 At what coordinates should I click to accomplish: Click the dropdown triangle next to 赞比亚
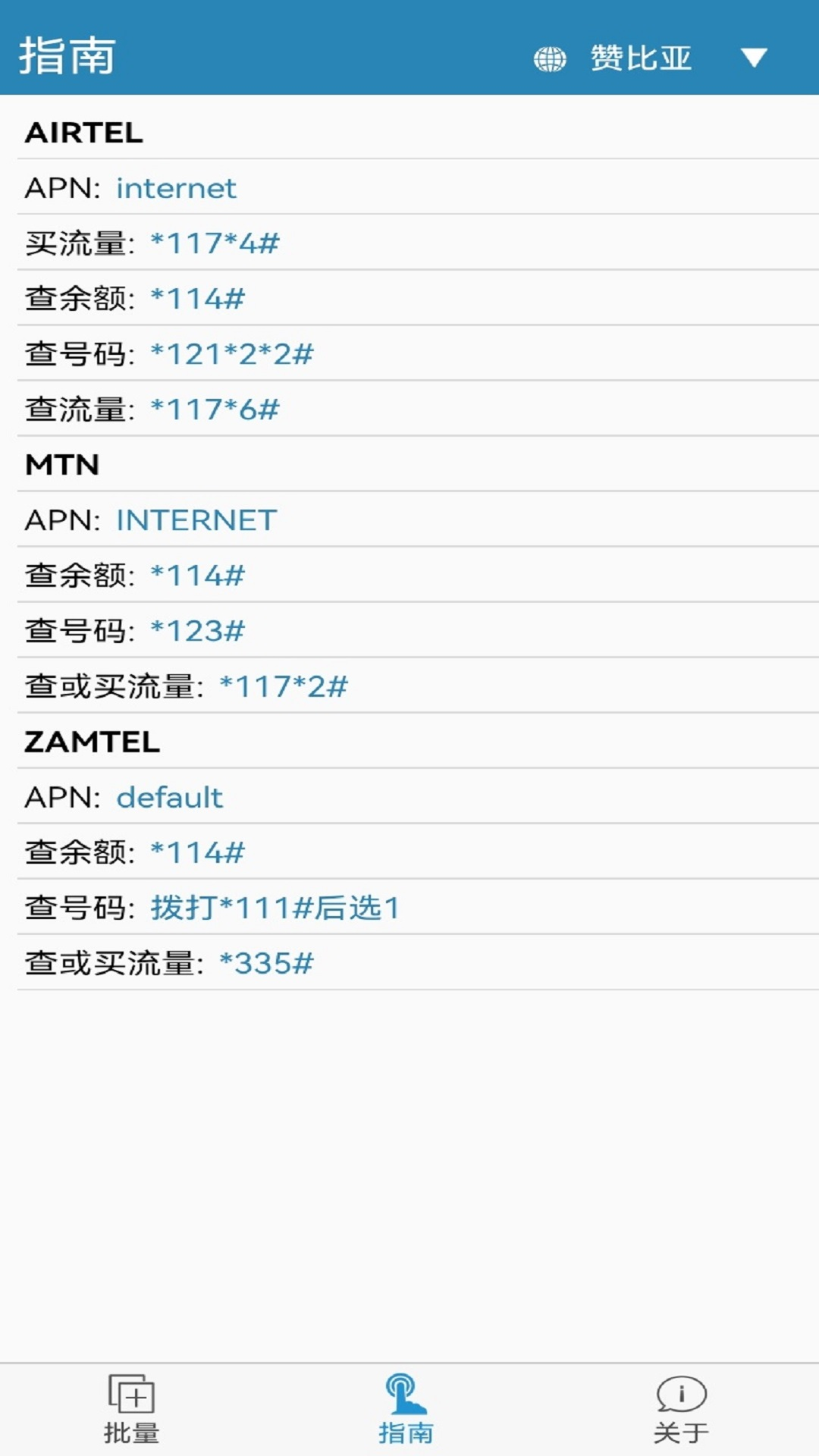coord(754,58)
